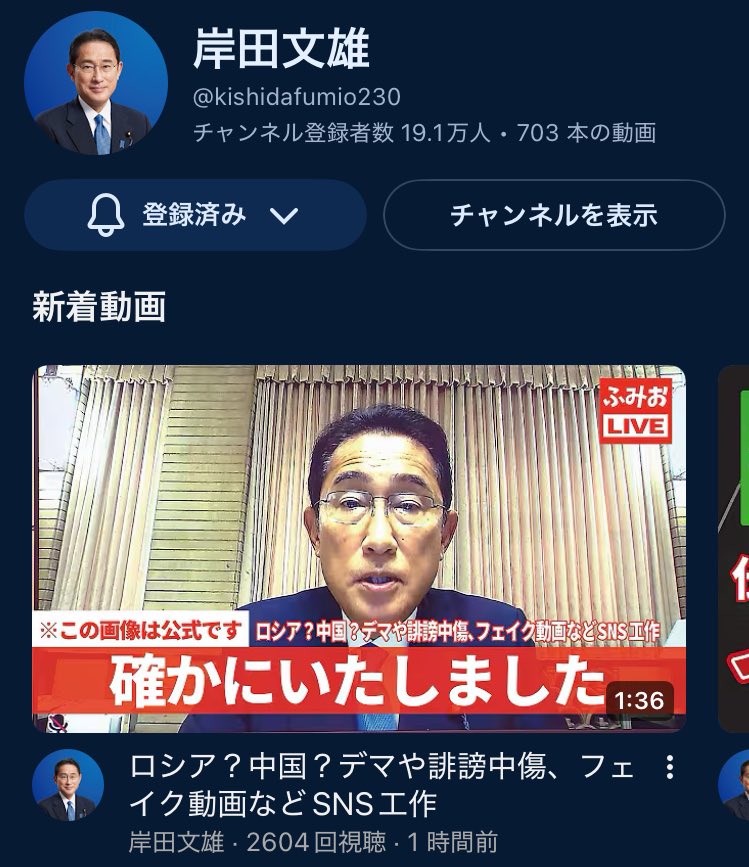Tap the small channel avatar beside the video title
This screenshot has height=867, width=749.
click(x=68, y=785)
